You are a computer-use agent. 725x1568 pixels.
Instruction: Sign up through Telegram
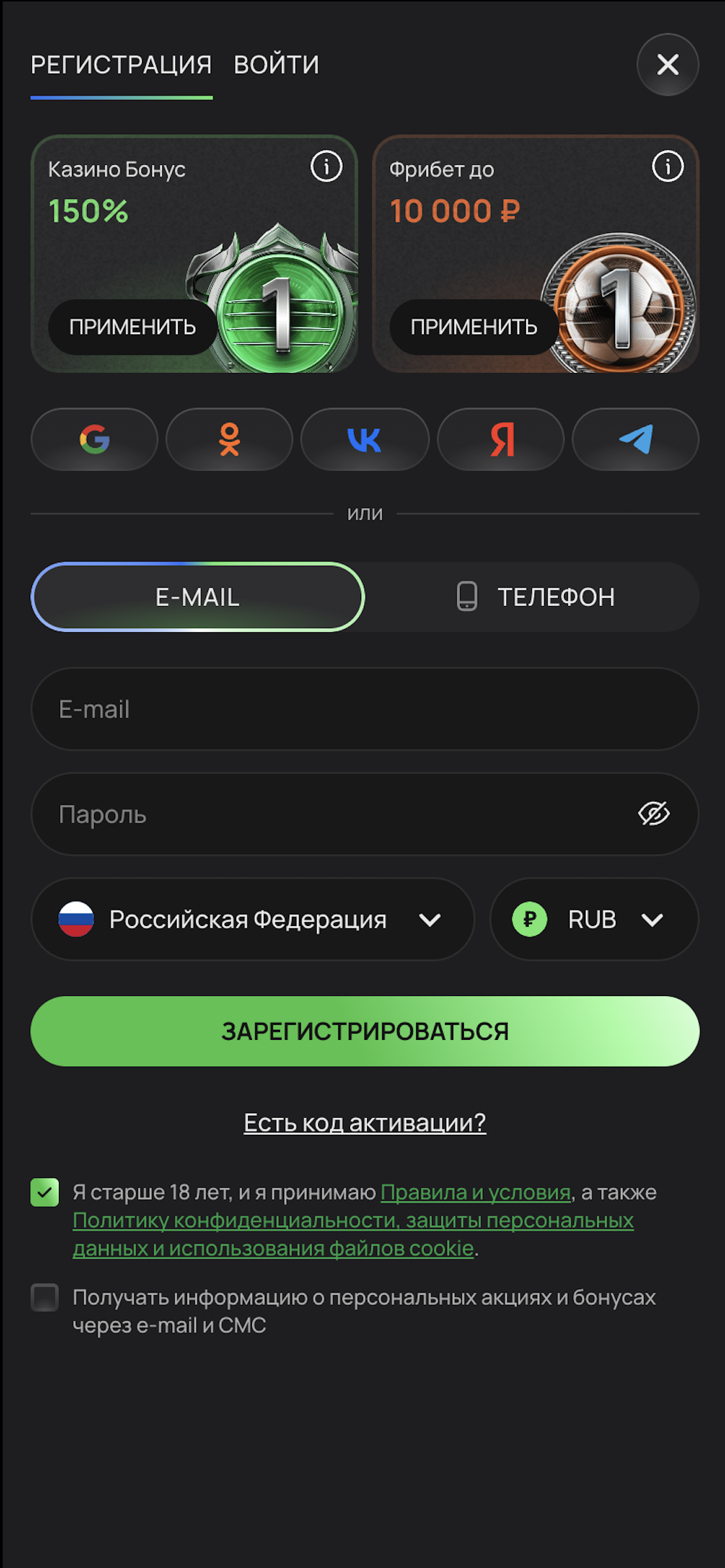click(635, 439)
